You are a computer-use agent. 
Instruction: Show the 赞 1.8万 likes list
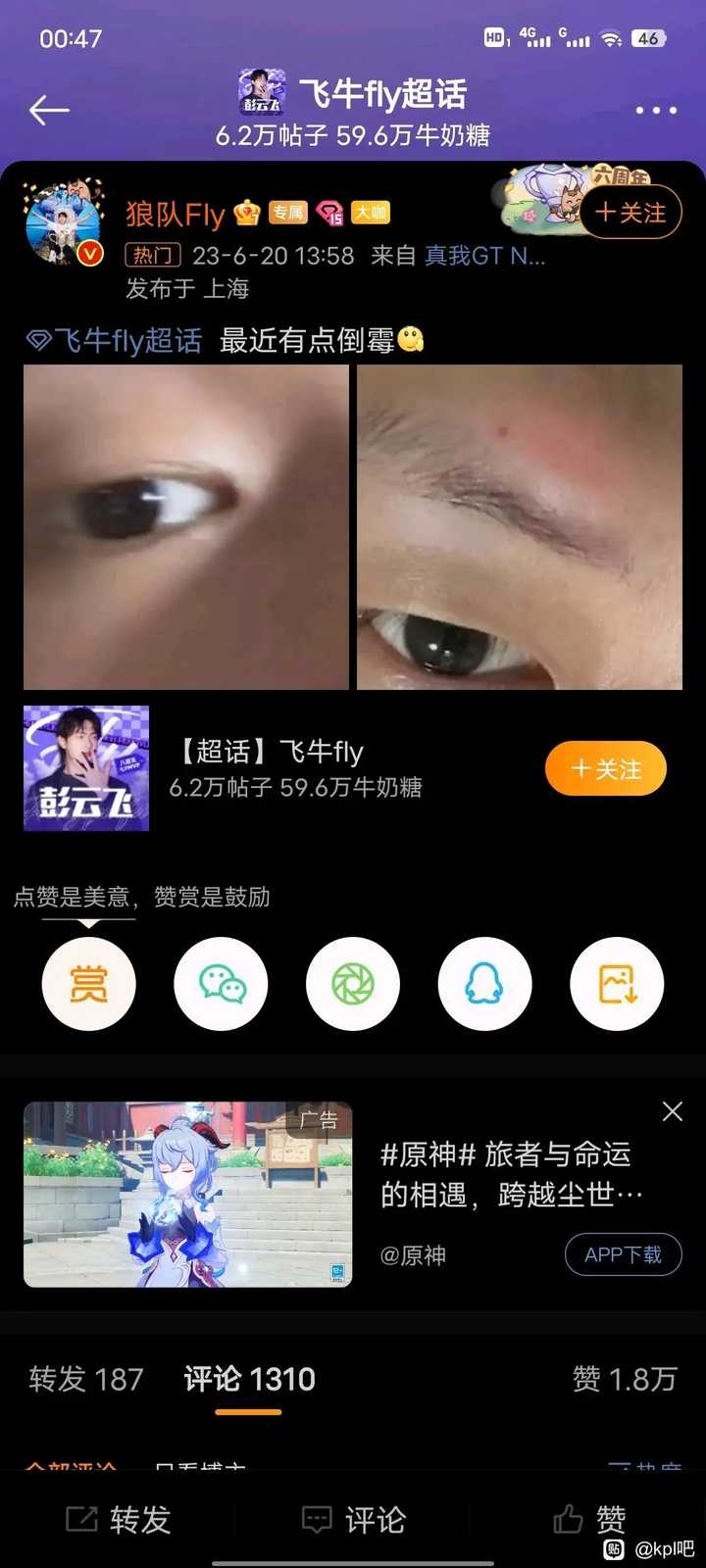coord(625,1380)
